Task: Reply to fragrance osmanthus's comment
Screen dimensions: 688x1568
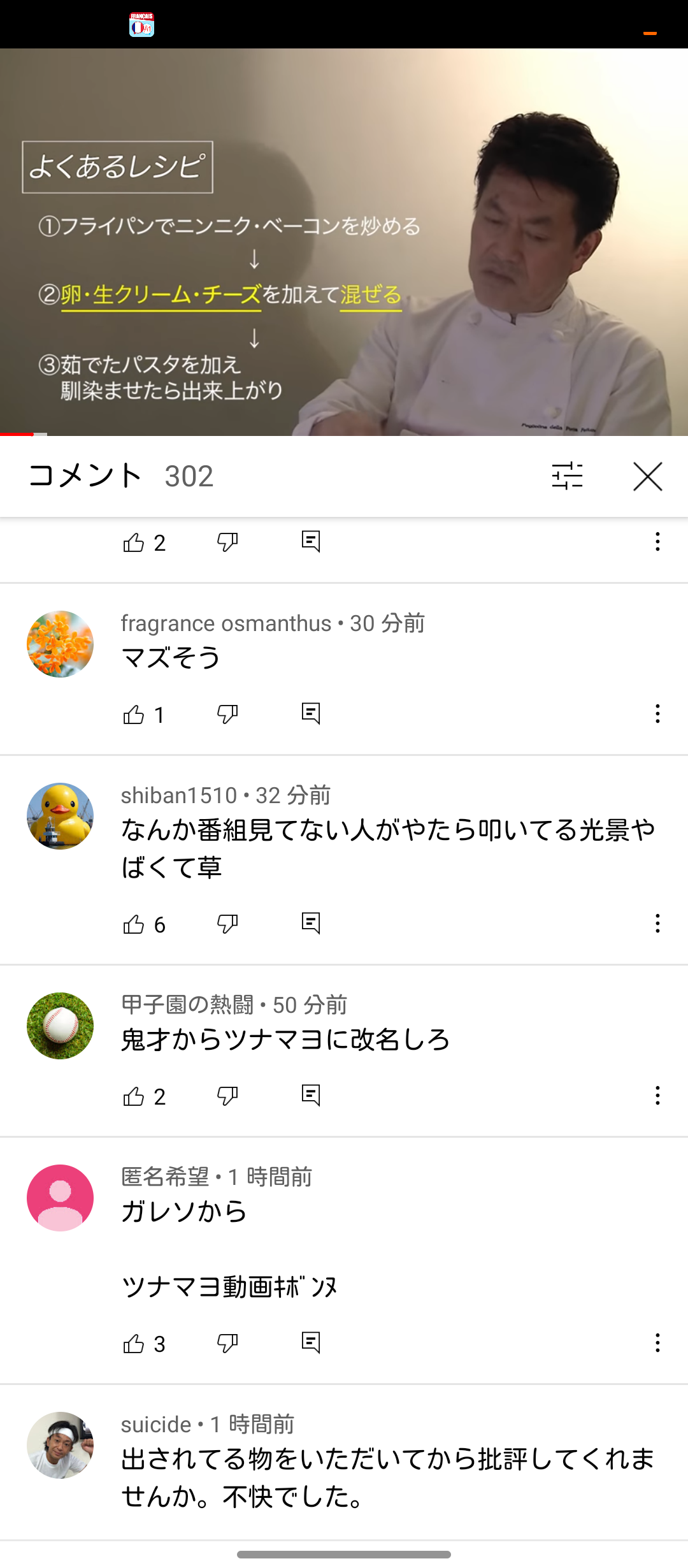Action: (x=311, y=713)
